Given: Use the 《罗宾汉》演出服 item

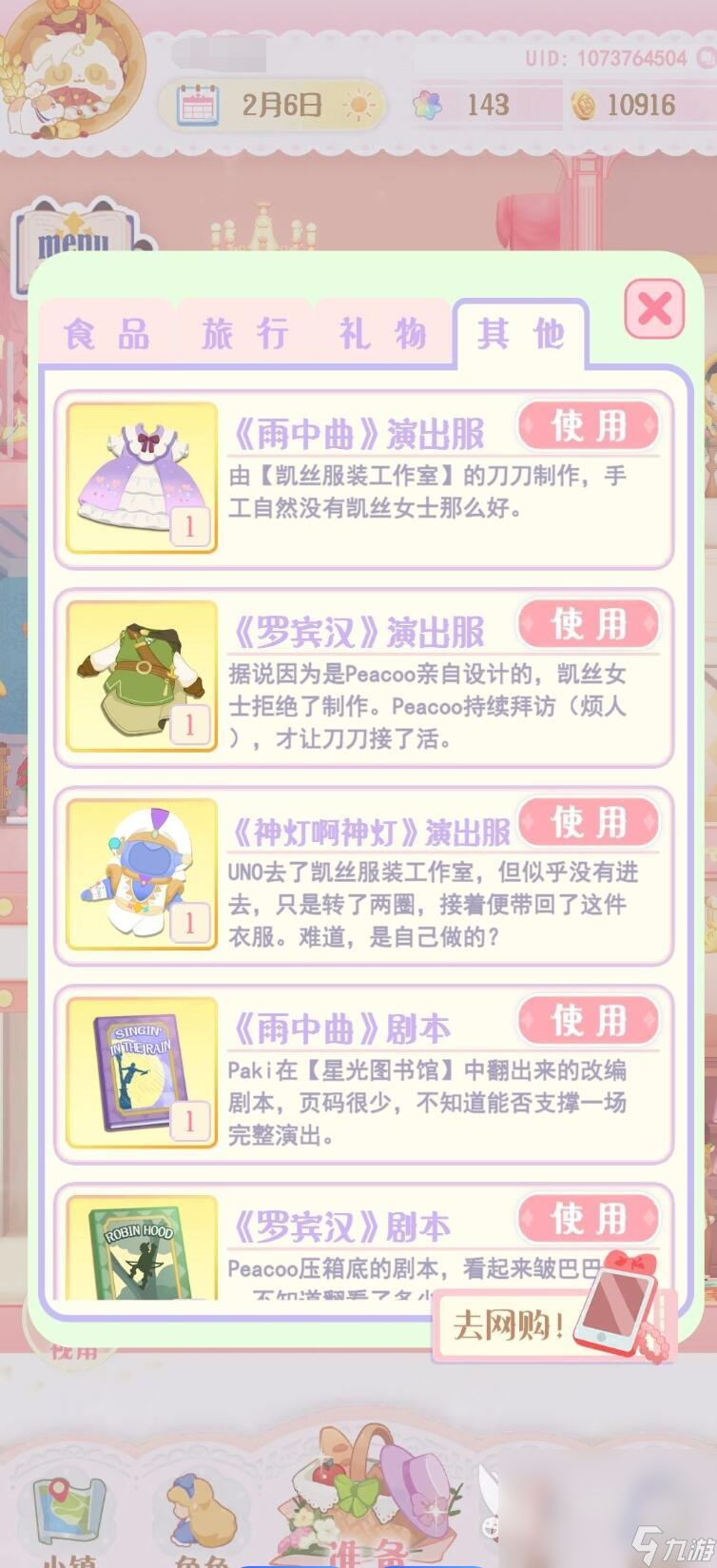Looking at the screenshot, I should coord(589,624).
